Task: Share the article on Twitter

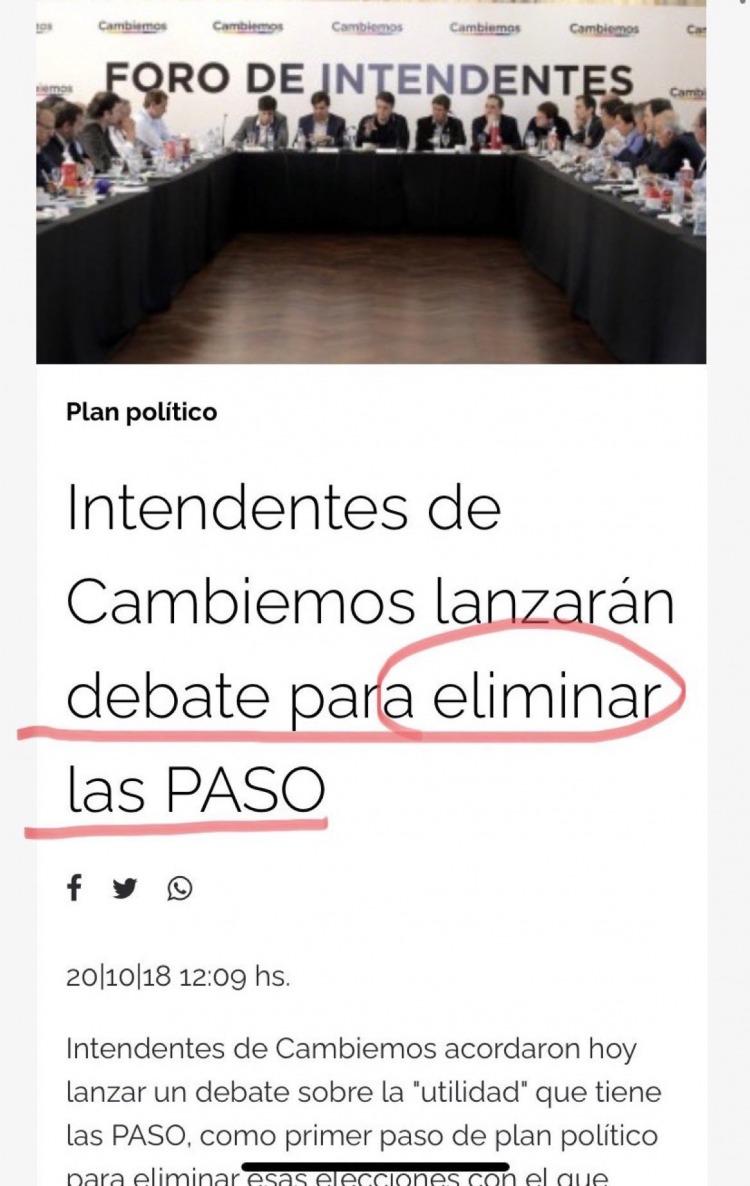Action: [x=125, y=888]
